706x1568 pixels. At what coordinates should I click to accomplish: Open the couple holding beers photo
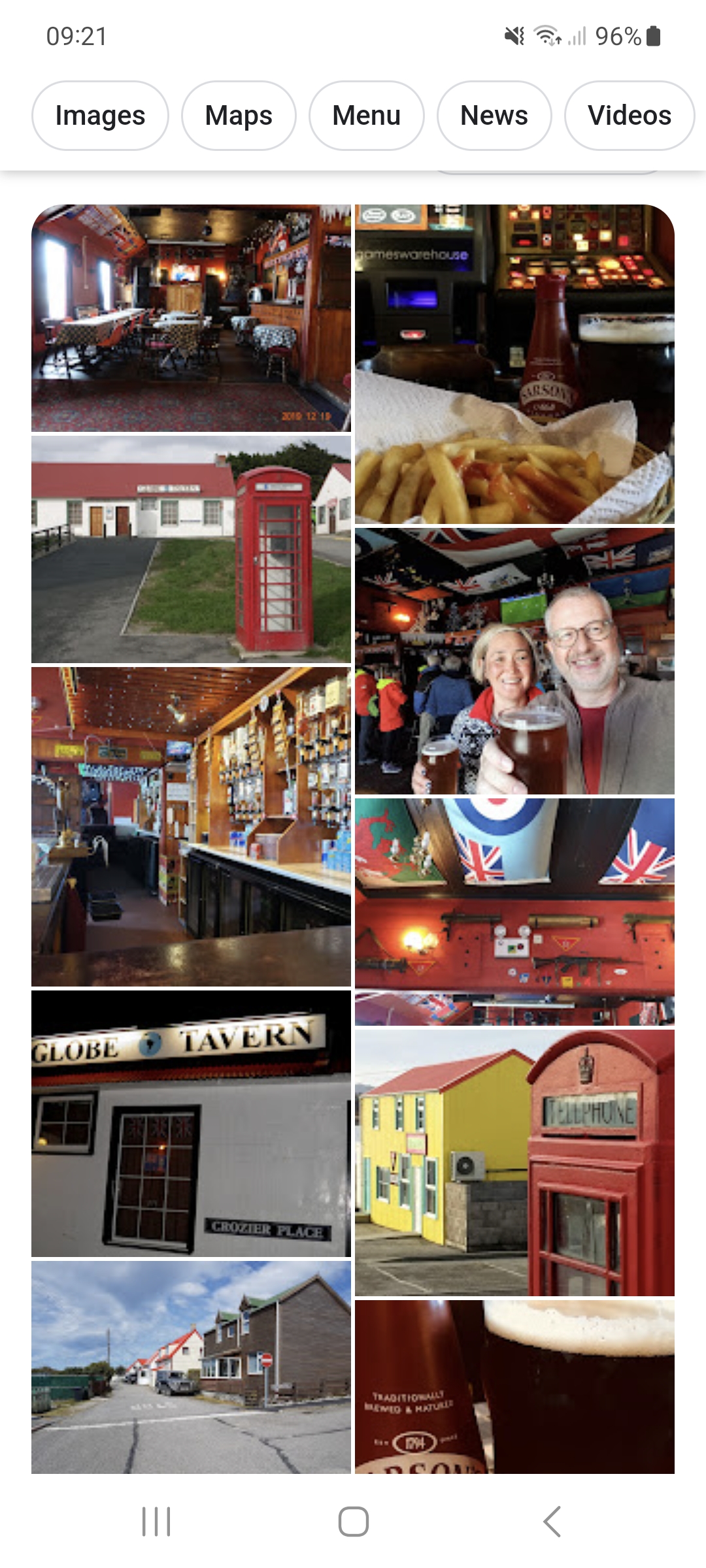(514, 661)
